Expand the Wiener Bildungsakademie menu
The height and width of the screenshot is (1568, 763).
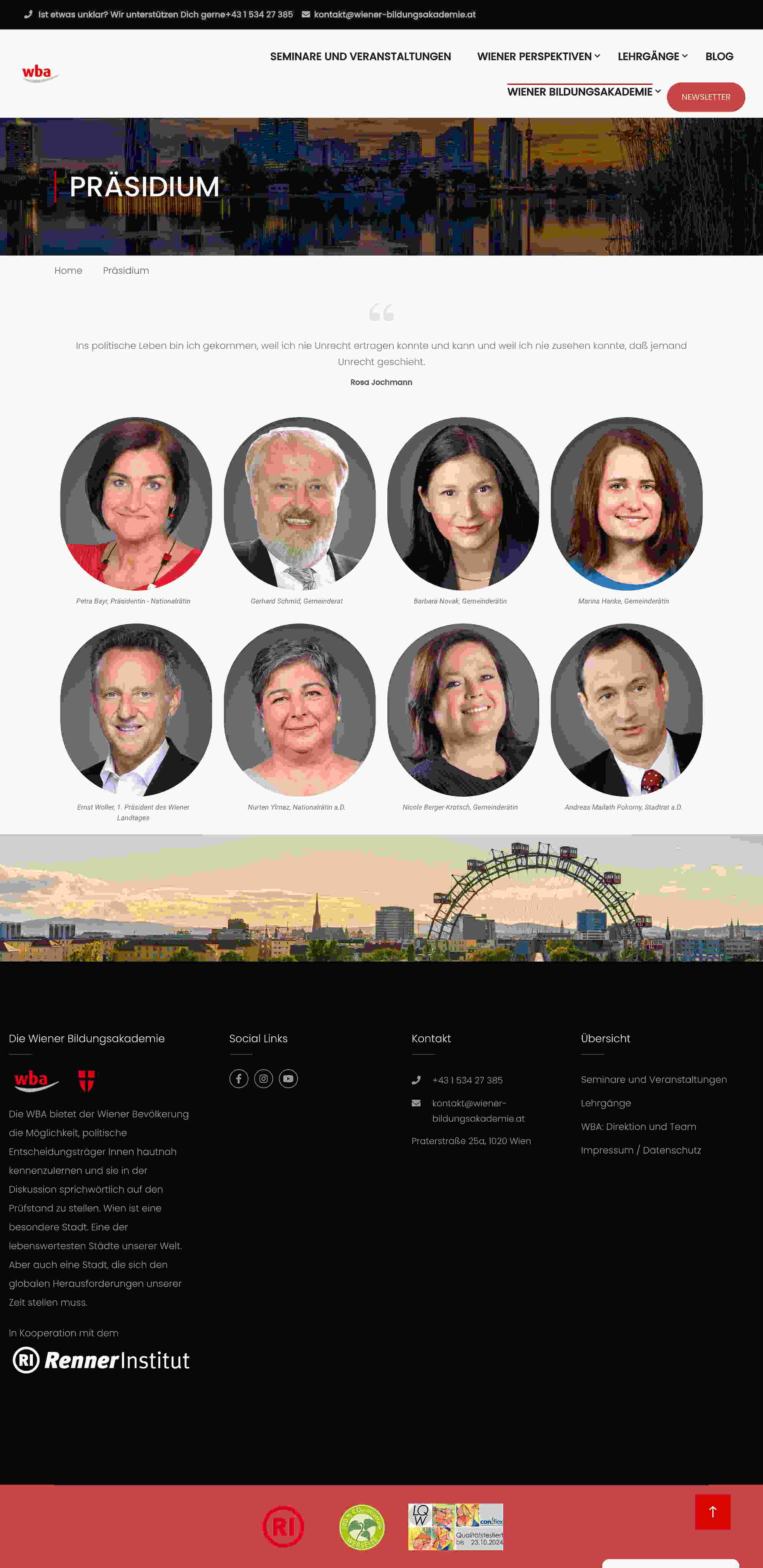pos(583,92)
